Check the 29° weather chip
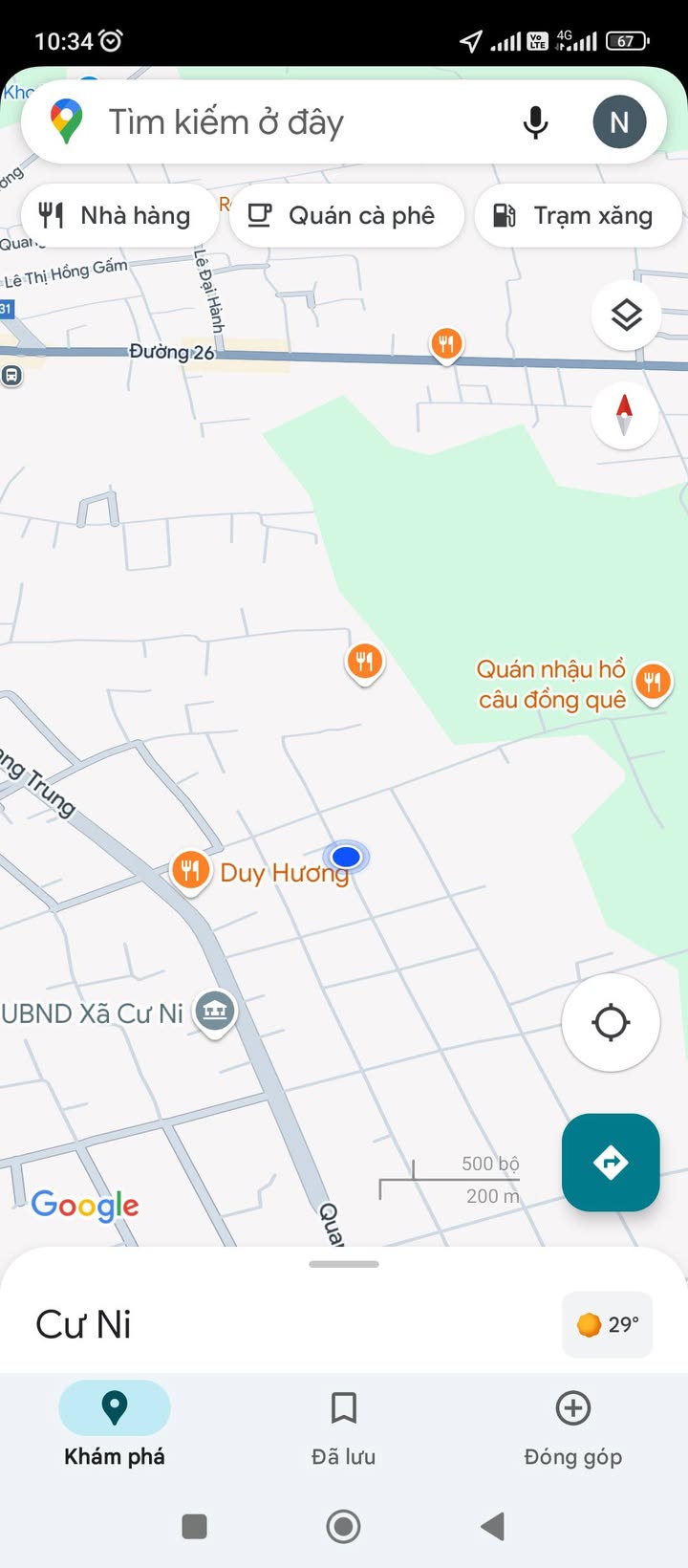This screenshot has height=1568, width=688. click(608, 1324)
